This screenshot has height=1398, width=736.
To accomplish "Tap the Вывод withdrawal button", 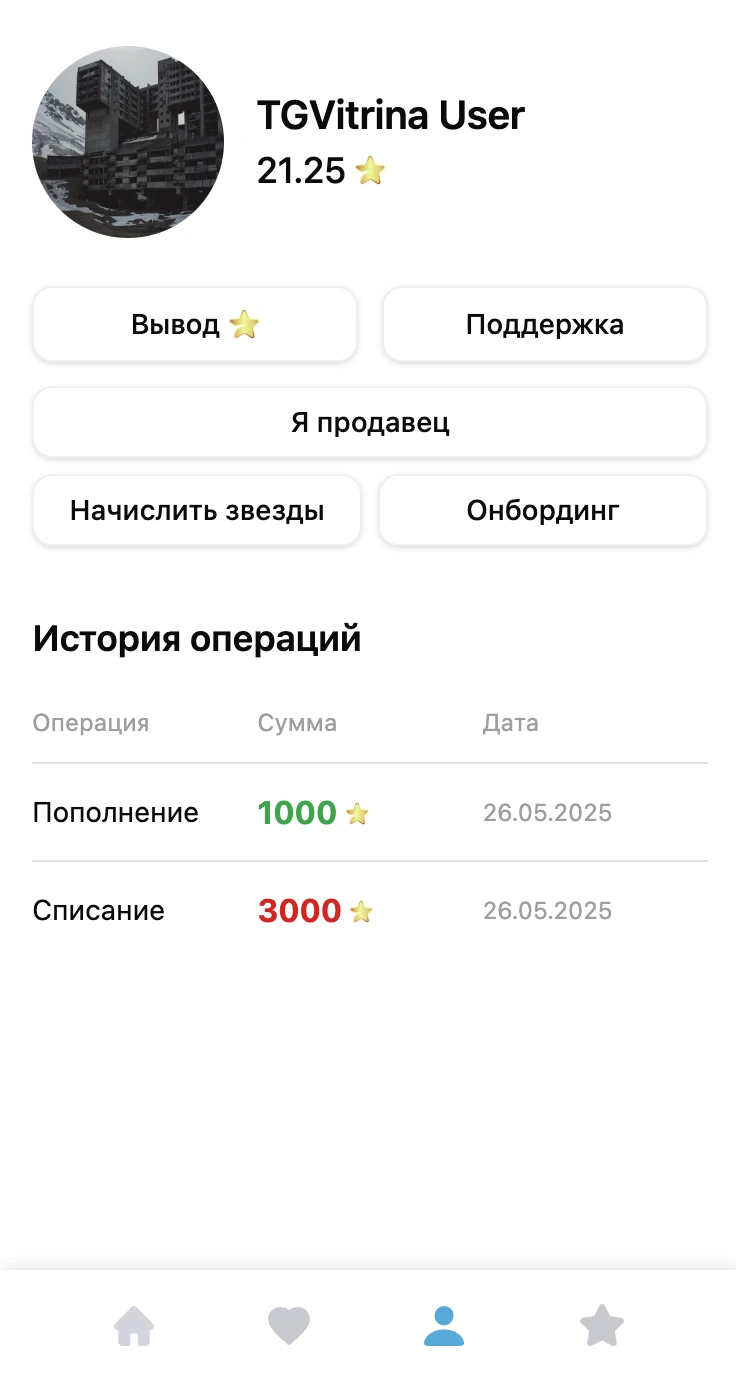I will click(195, 325).
